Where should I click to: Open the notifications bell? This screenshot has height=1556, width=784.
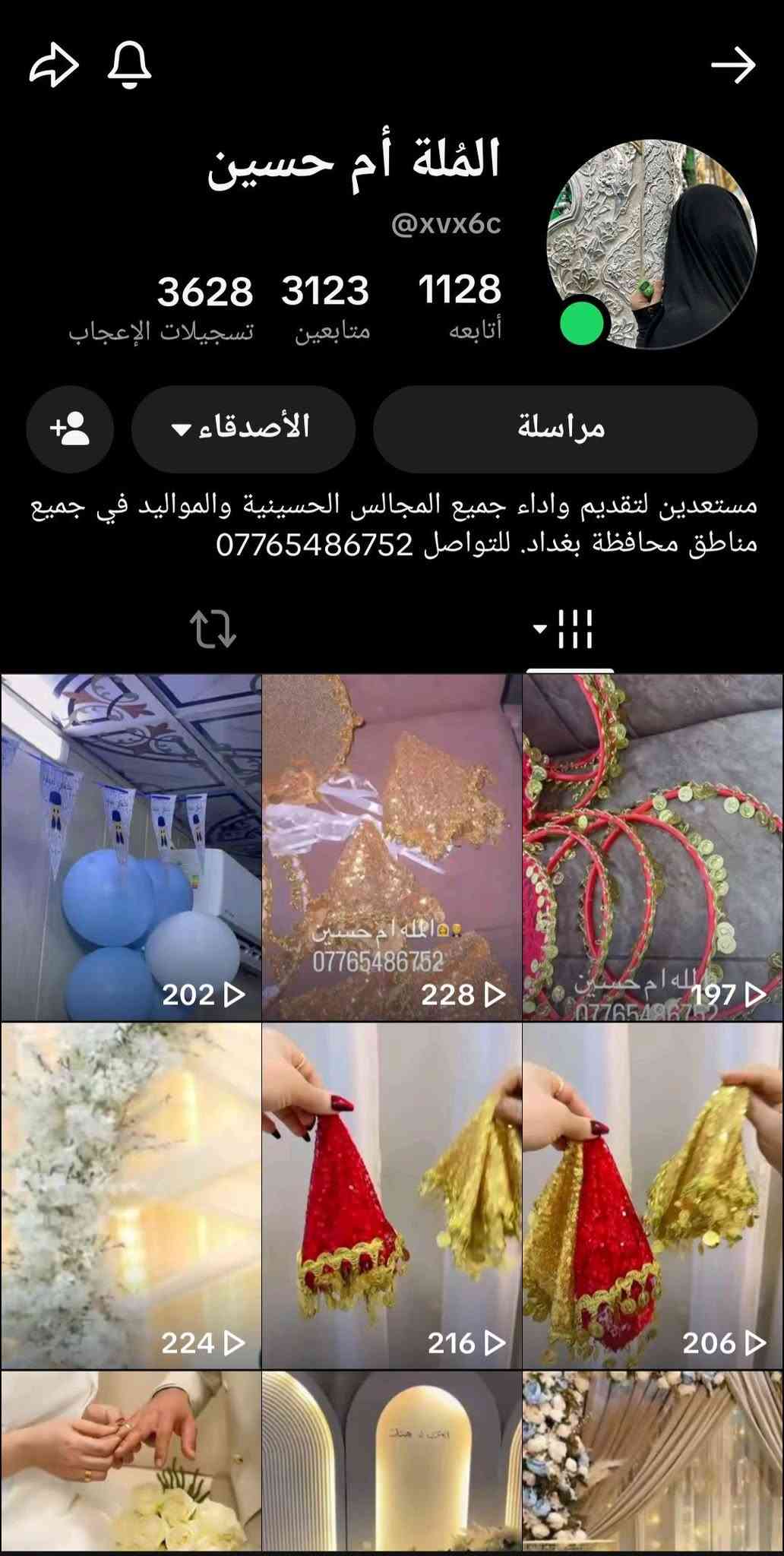pyautogui.click(x=129, y=65)
